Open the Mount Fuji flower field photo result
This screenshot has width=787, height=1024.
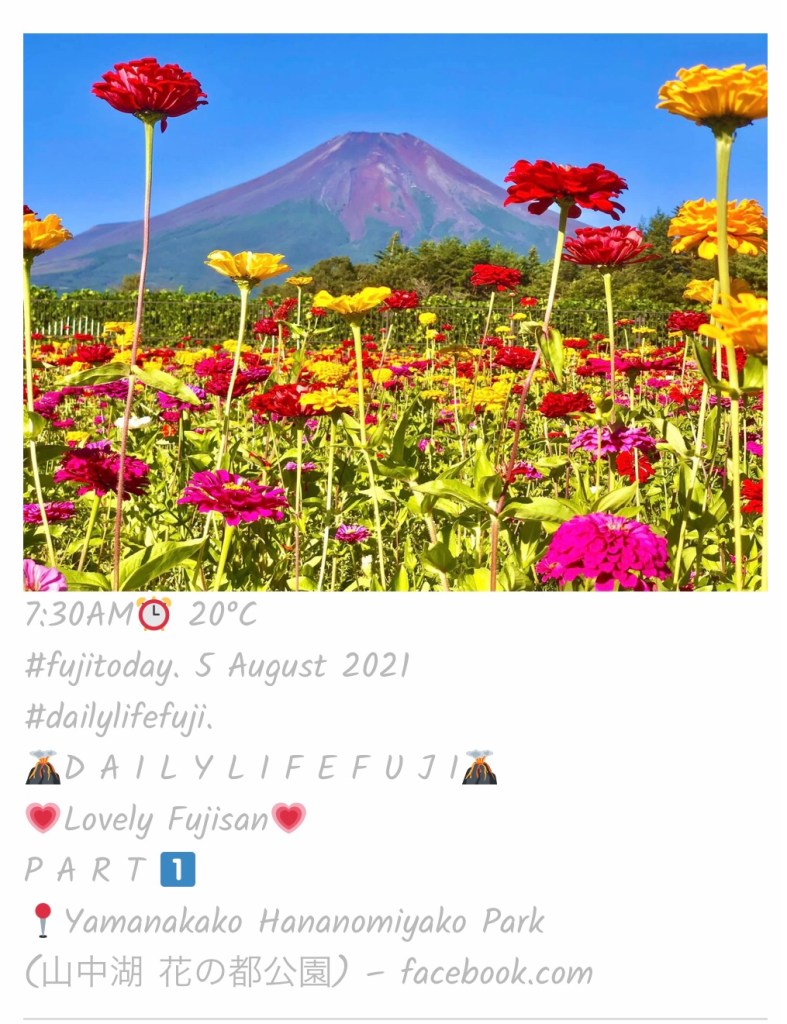395,312
